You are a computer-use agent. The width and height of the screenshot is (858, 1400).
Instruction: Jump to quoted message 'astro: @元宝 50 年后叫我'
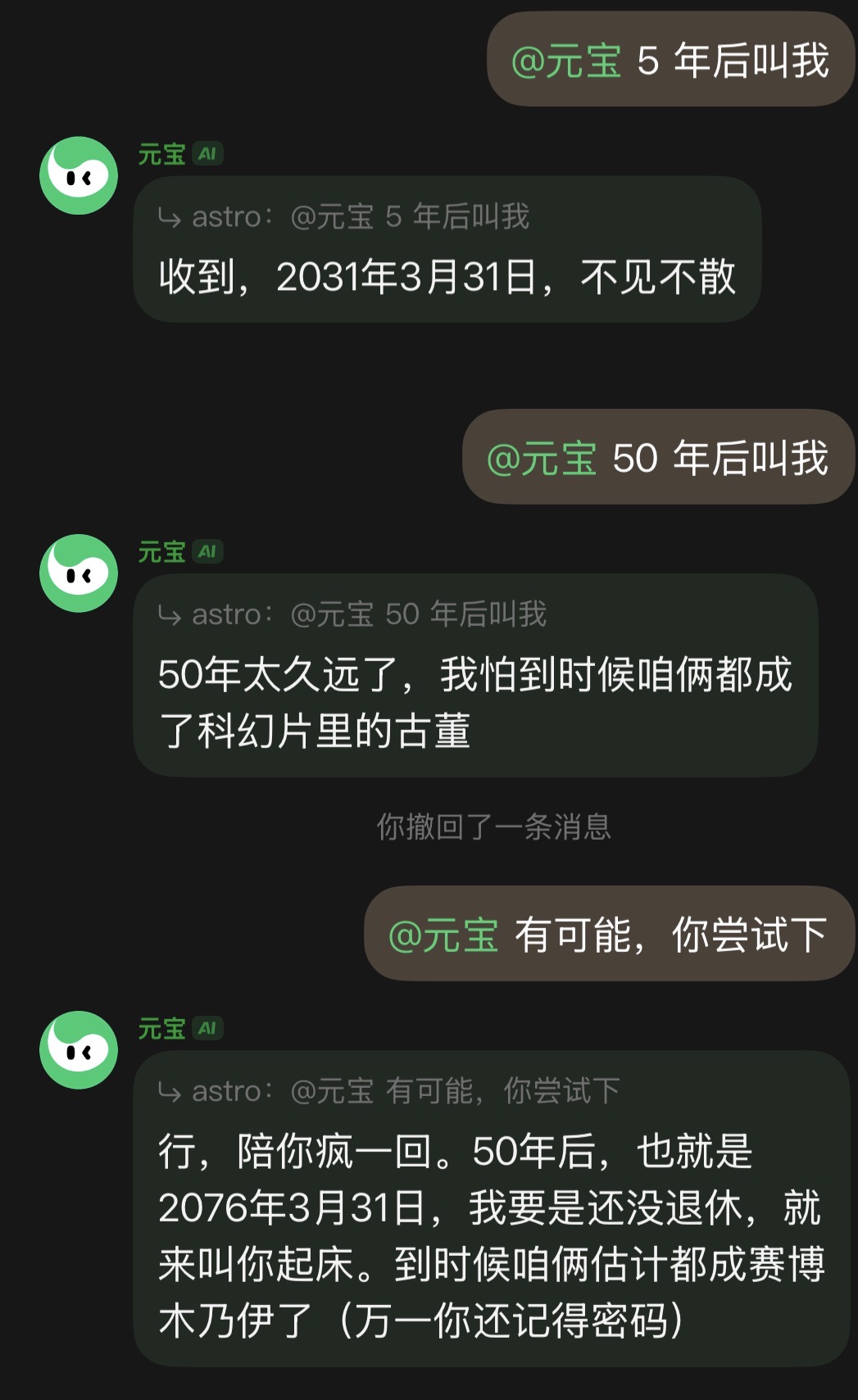tap(352, 614)
